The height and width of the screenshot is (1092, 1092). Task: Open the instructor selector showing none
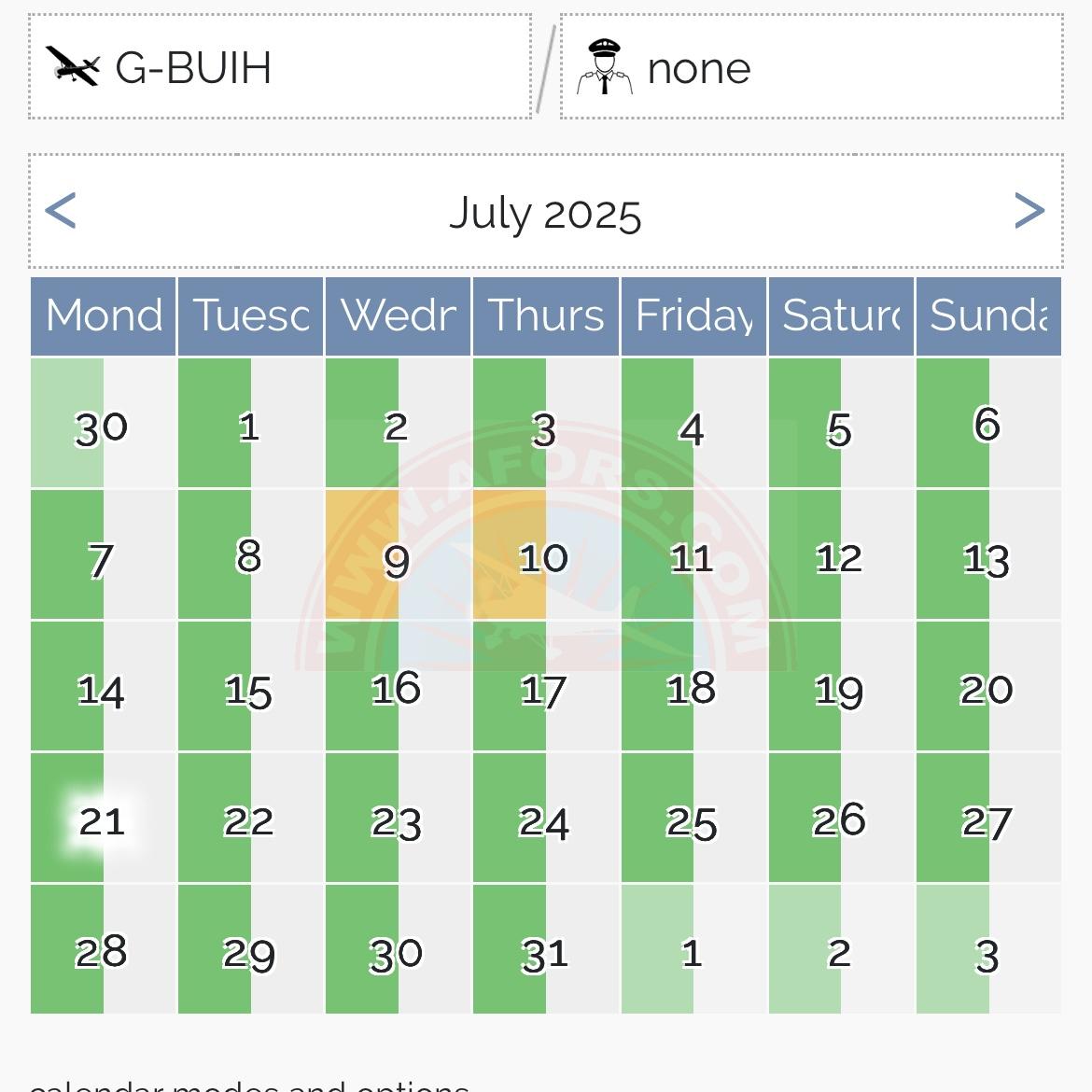[811, 67]
